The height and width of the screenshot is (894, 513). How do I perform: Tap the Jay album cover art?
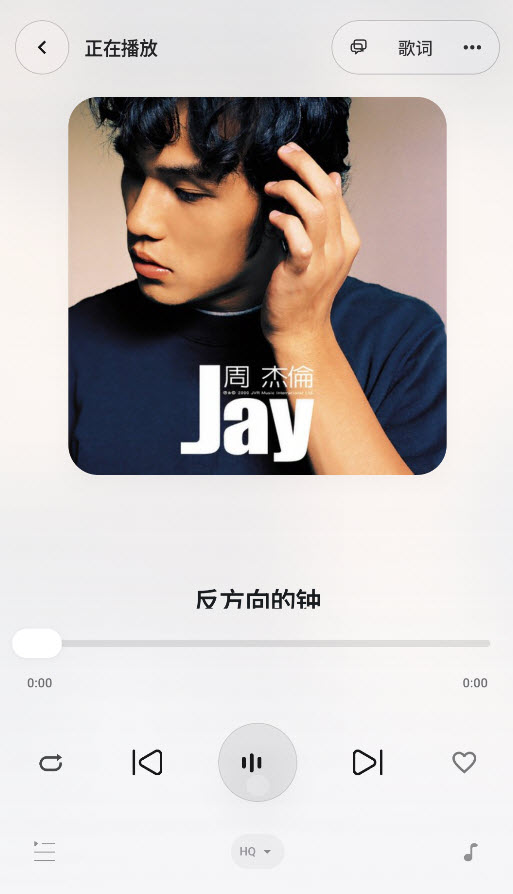pos(257,286)
